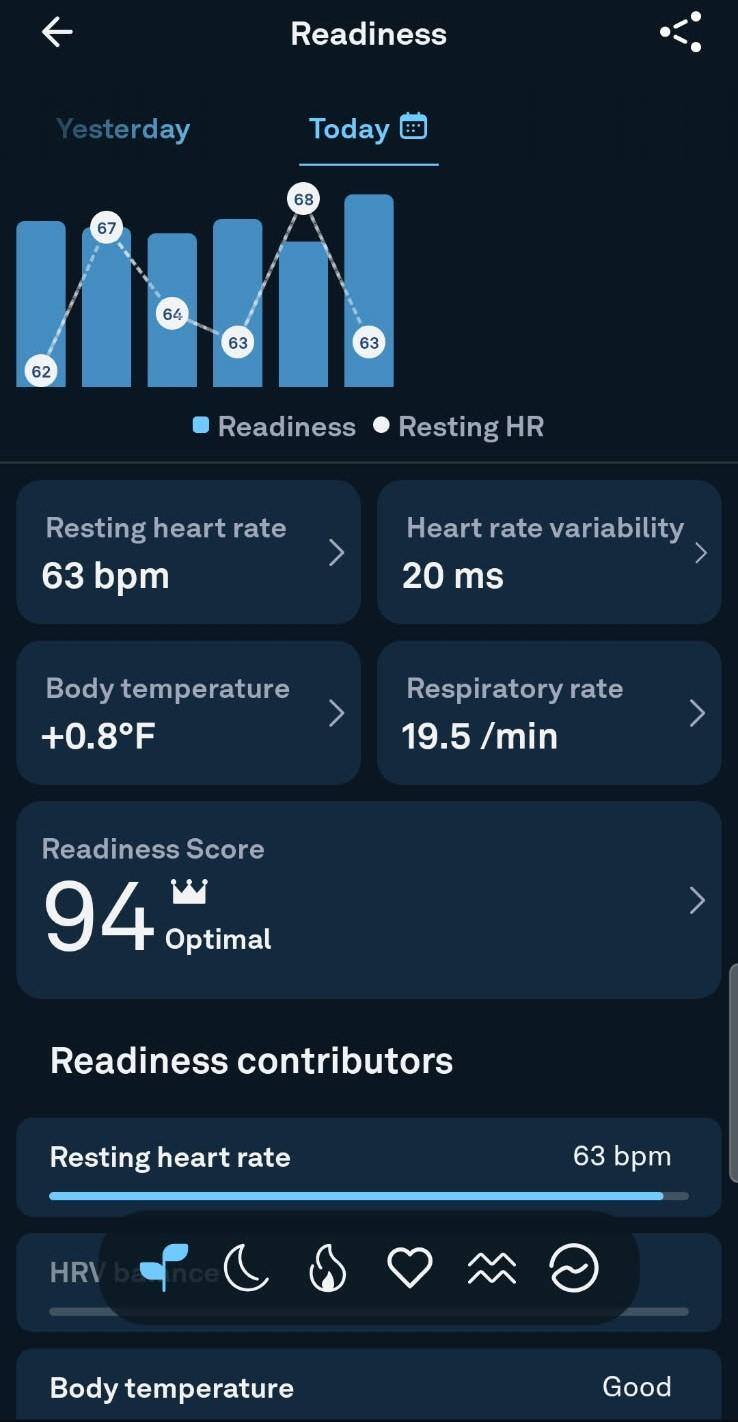This screenshot has width=738, height=1422.
Task: Open the heart icon section
Action: coord(410,1269)
